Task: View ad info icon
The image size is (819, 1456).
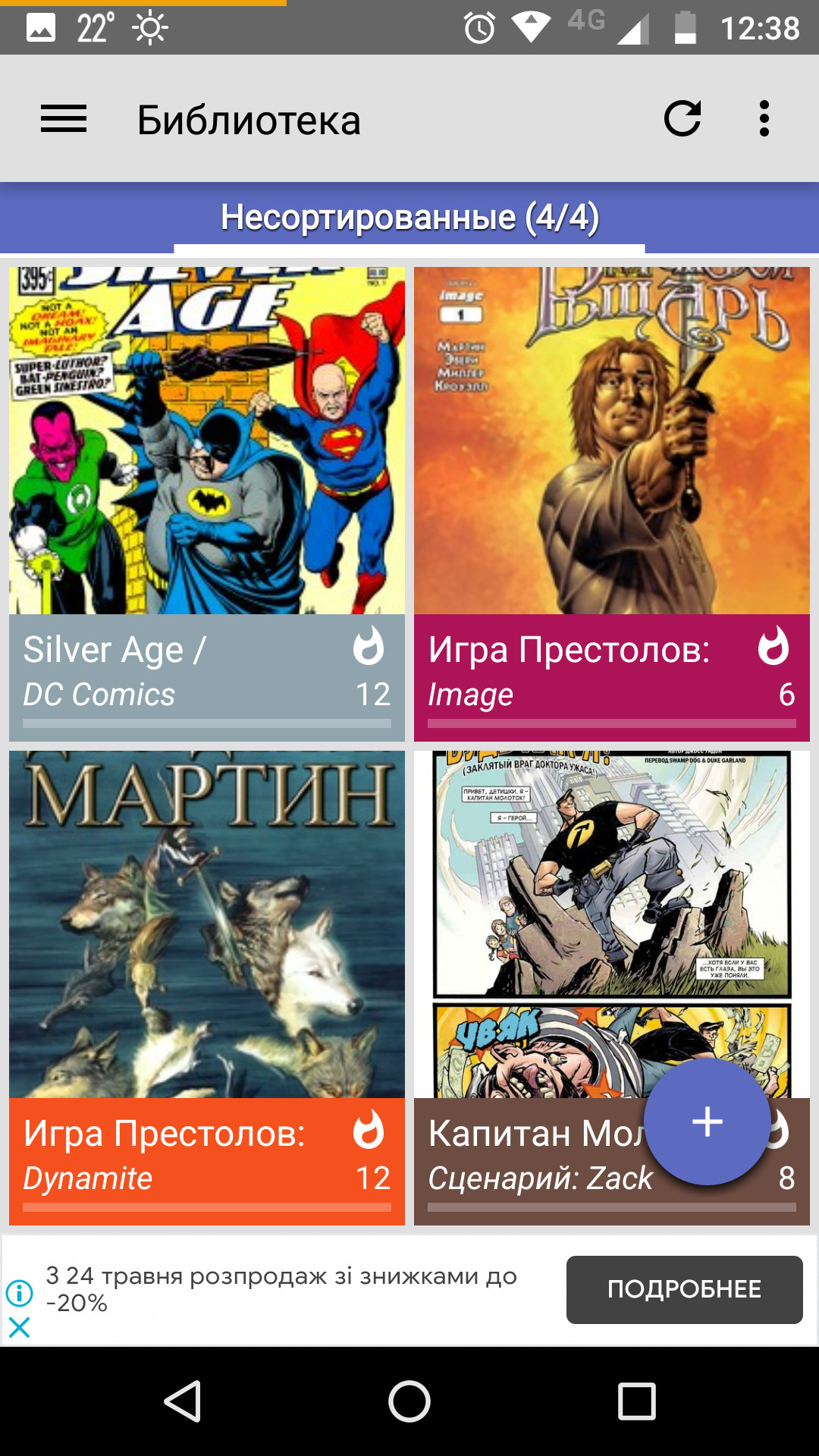Action: 20,1292
